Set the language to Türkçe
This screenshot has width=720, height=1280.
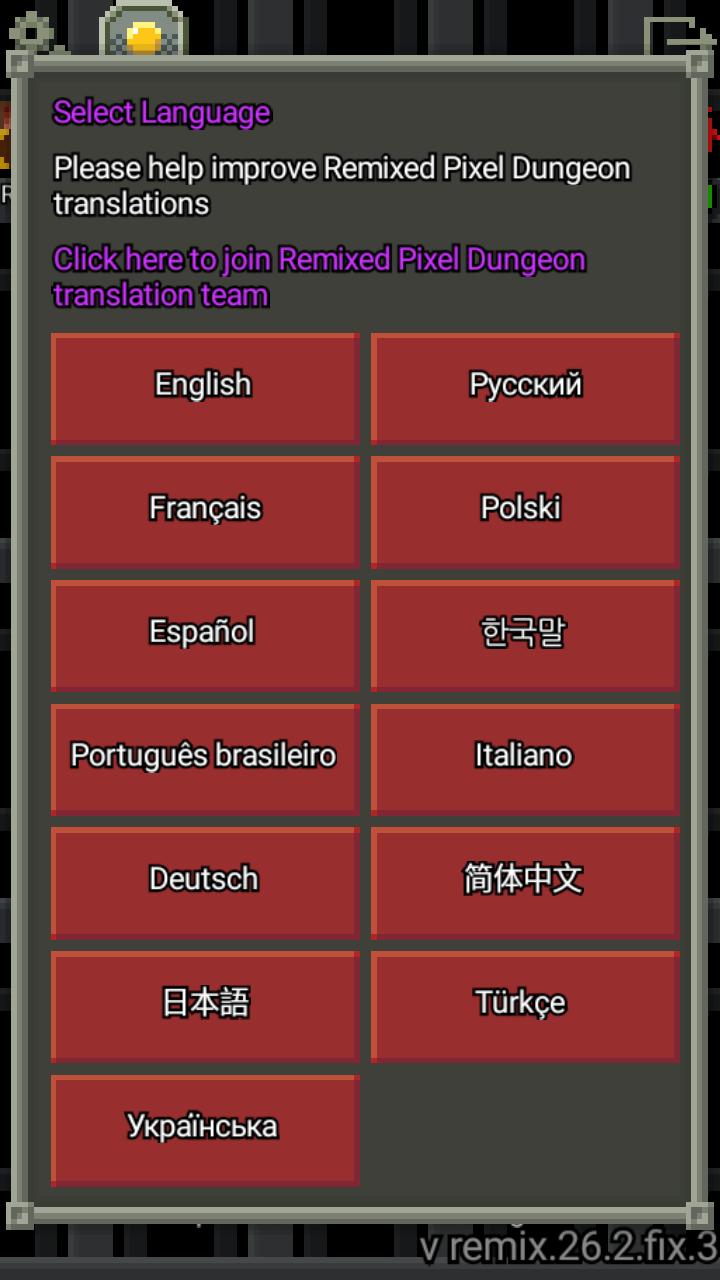pyautogui.click(x=524, y=1005)
